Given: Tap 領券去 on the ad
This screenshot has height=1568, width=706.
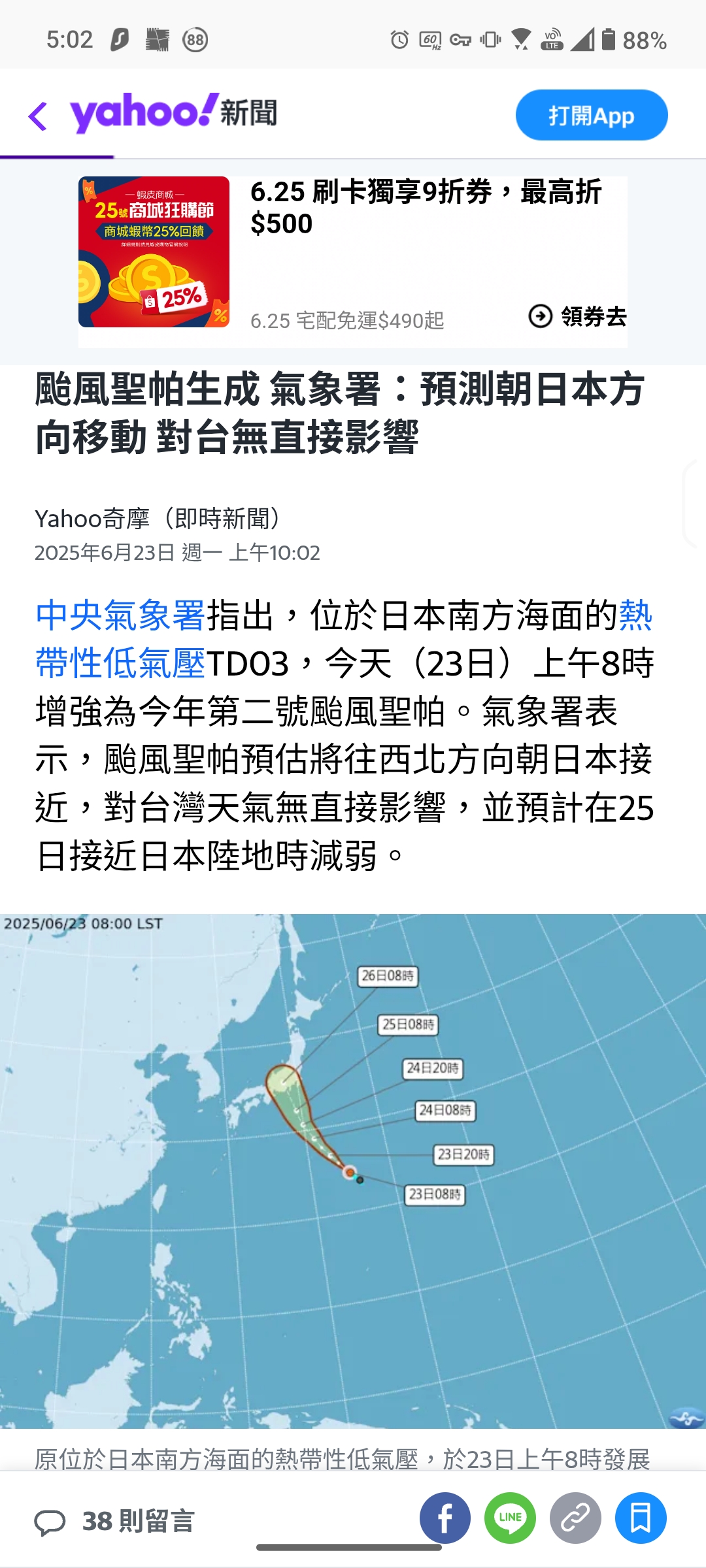Looking at the screenshot, I should [578, 316].
